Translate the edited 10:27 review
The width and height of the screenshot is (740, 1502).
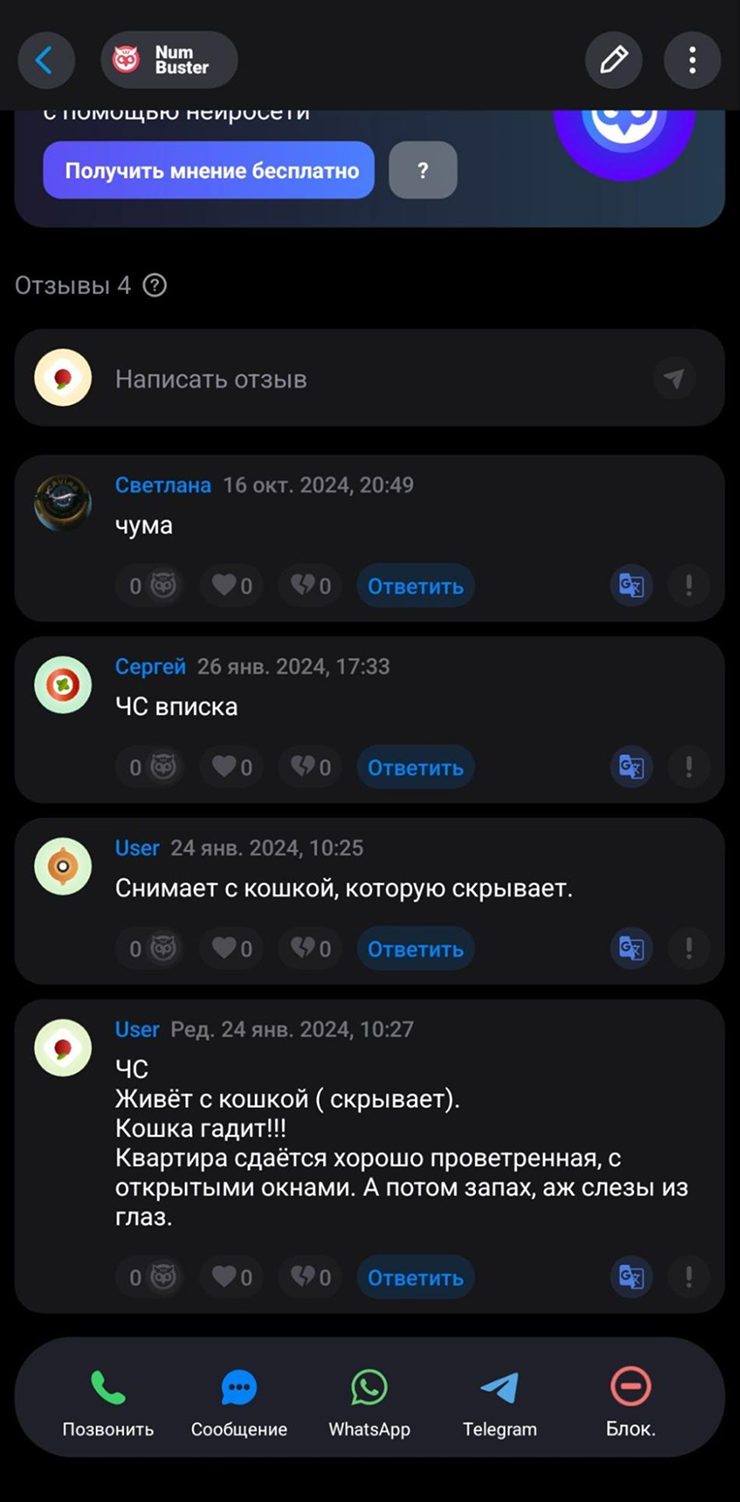coord(631,1277)
